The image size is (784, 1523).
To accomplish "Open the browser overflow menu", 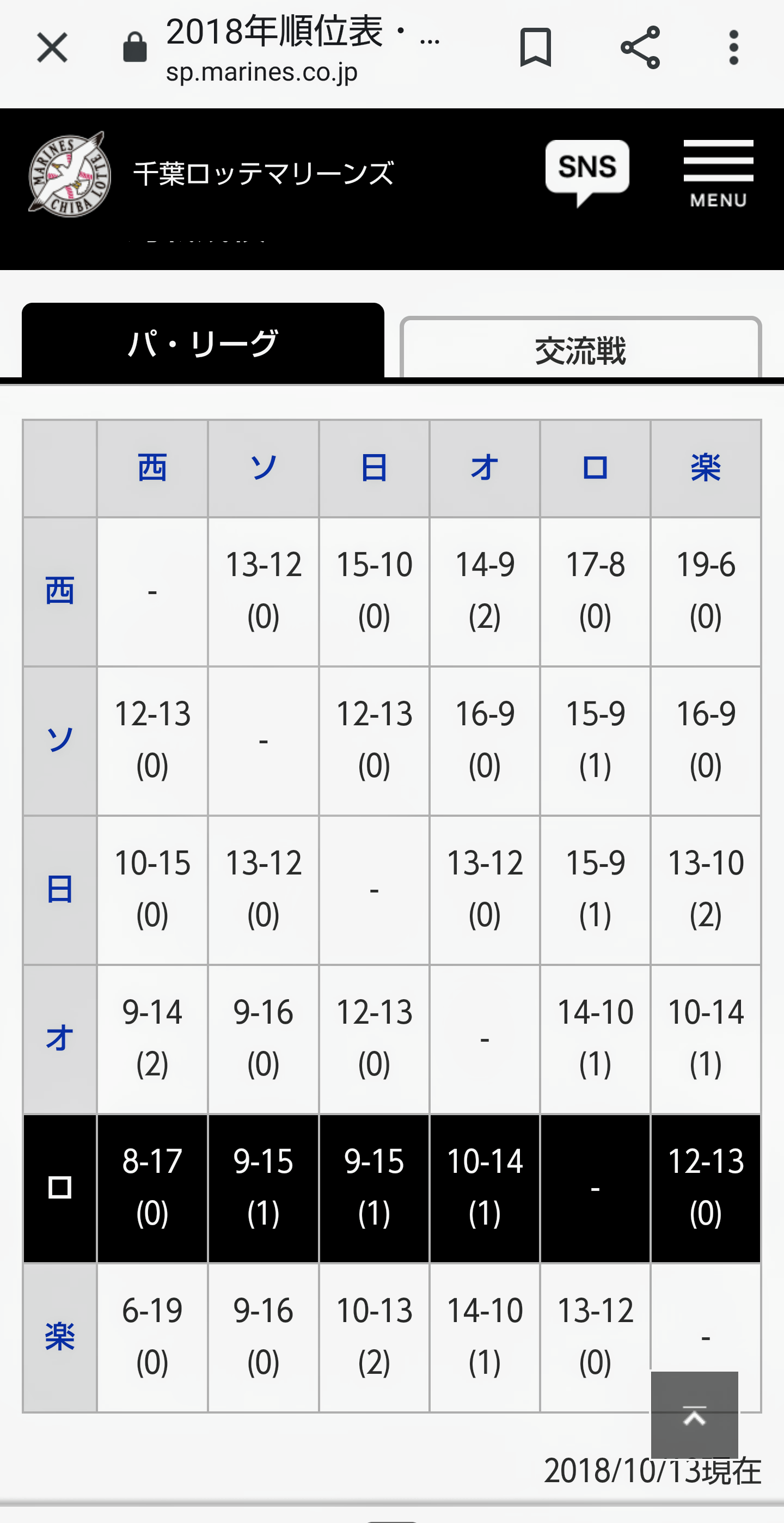I will 734,47.
